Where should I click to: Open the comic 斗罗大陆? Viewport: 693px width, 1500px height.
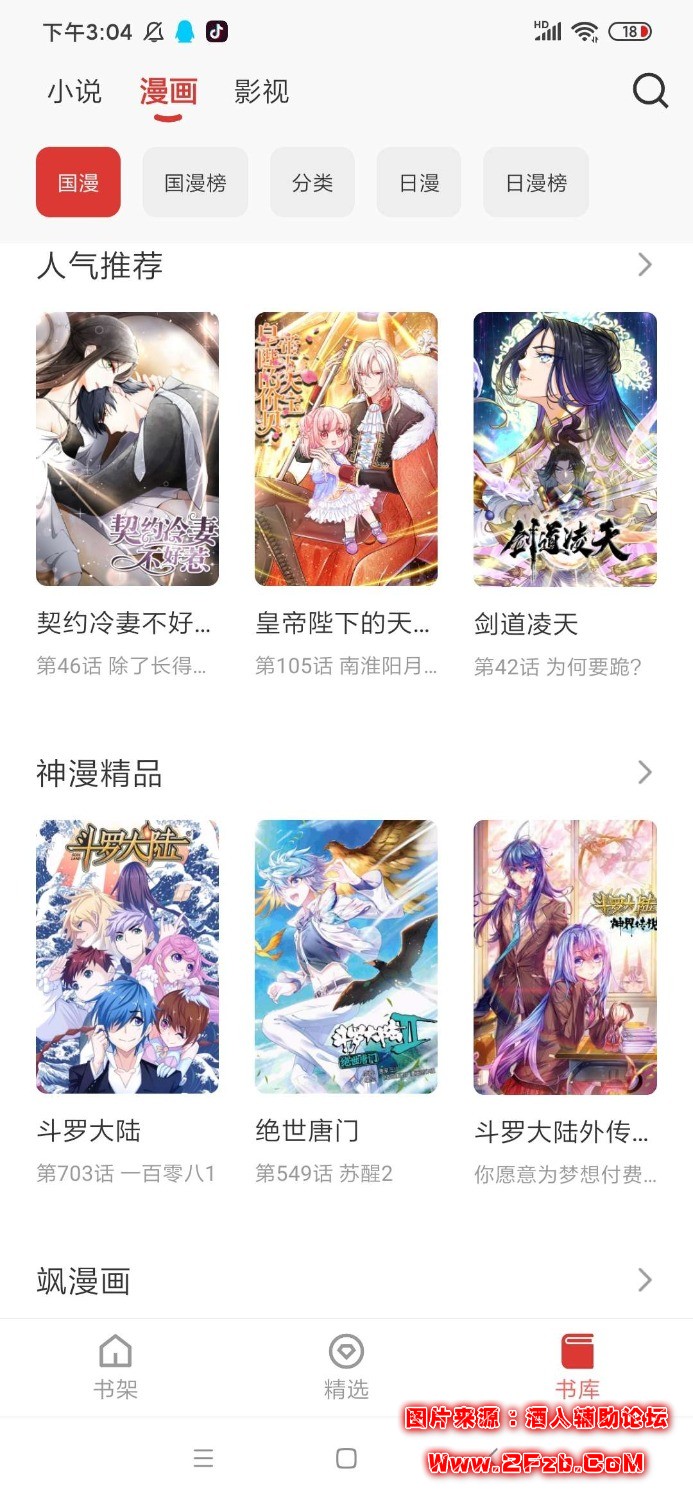point(127,957)
